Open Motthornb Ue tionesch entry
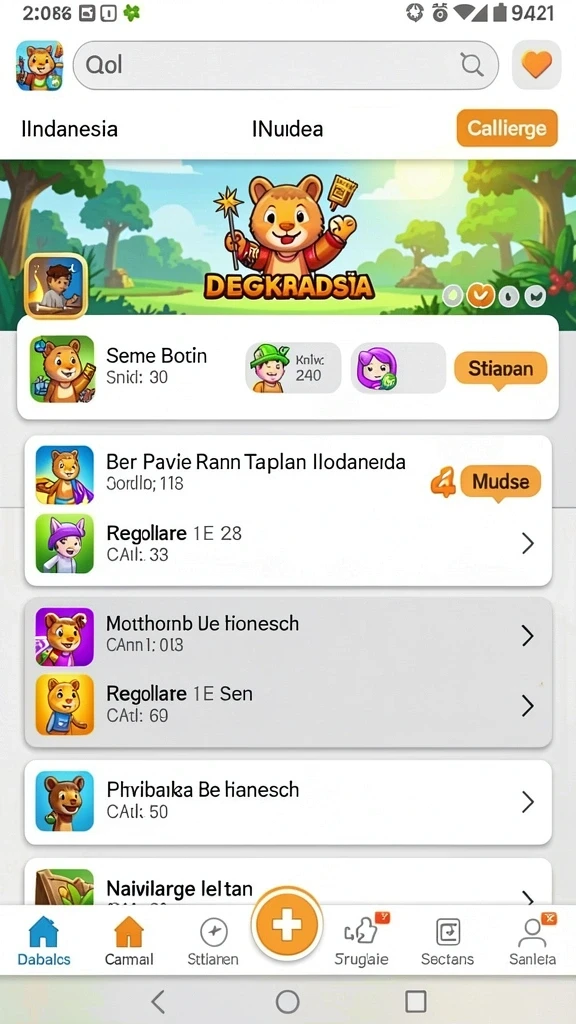Screen dimensions: 576x1024 tap(288, 633)
